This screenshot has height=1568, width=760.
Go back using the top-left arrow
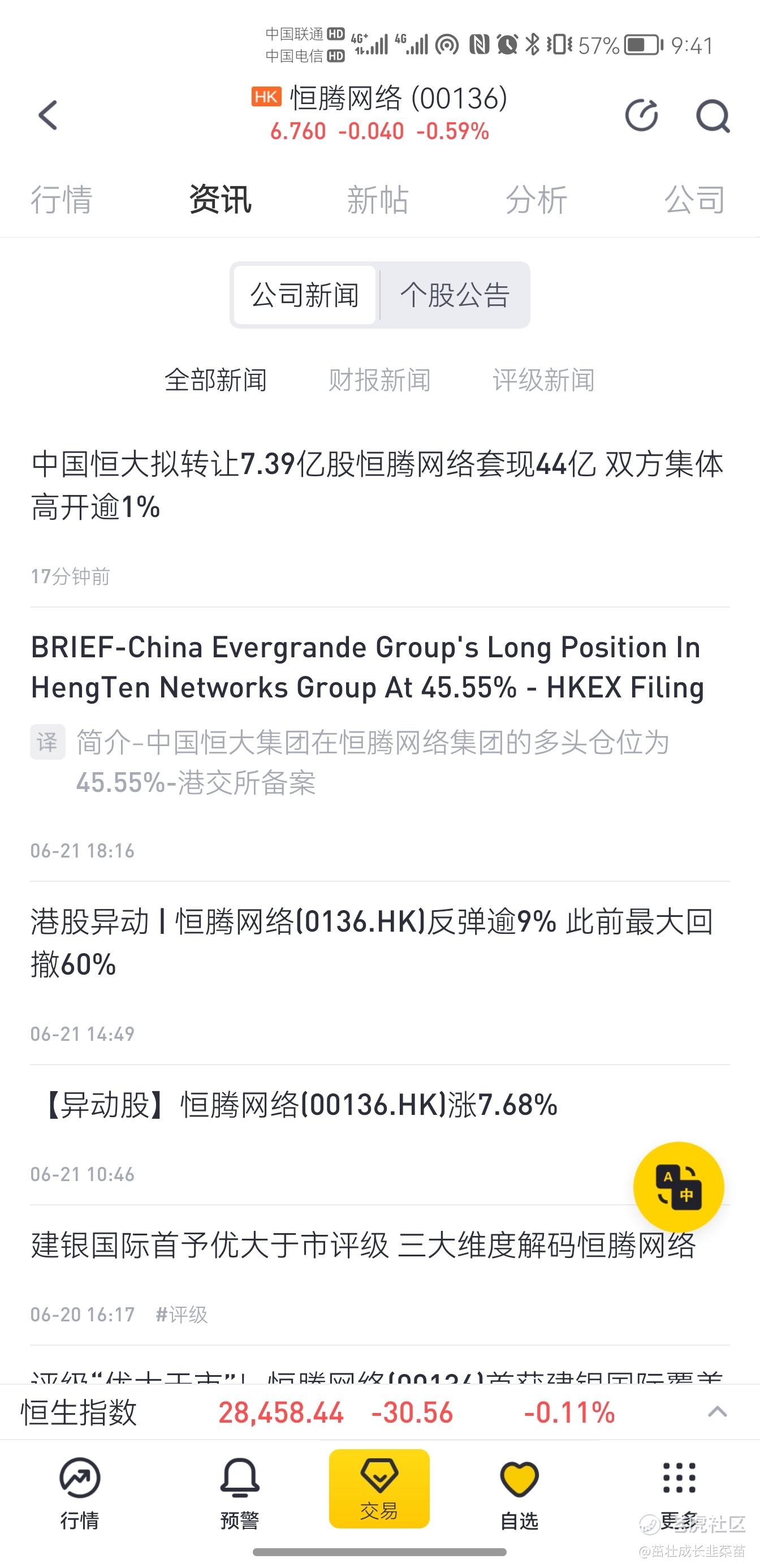click(x=48, y=115)
